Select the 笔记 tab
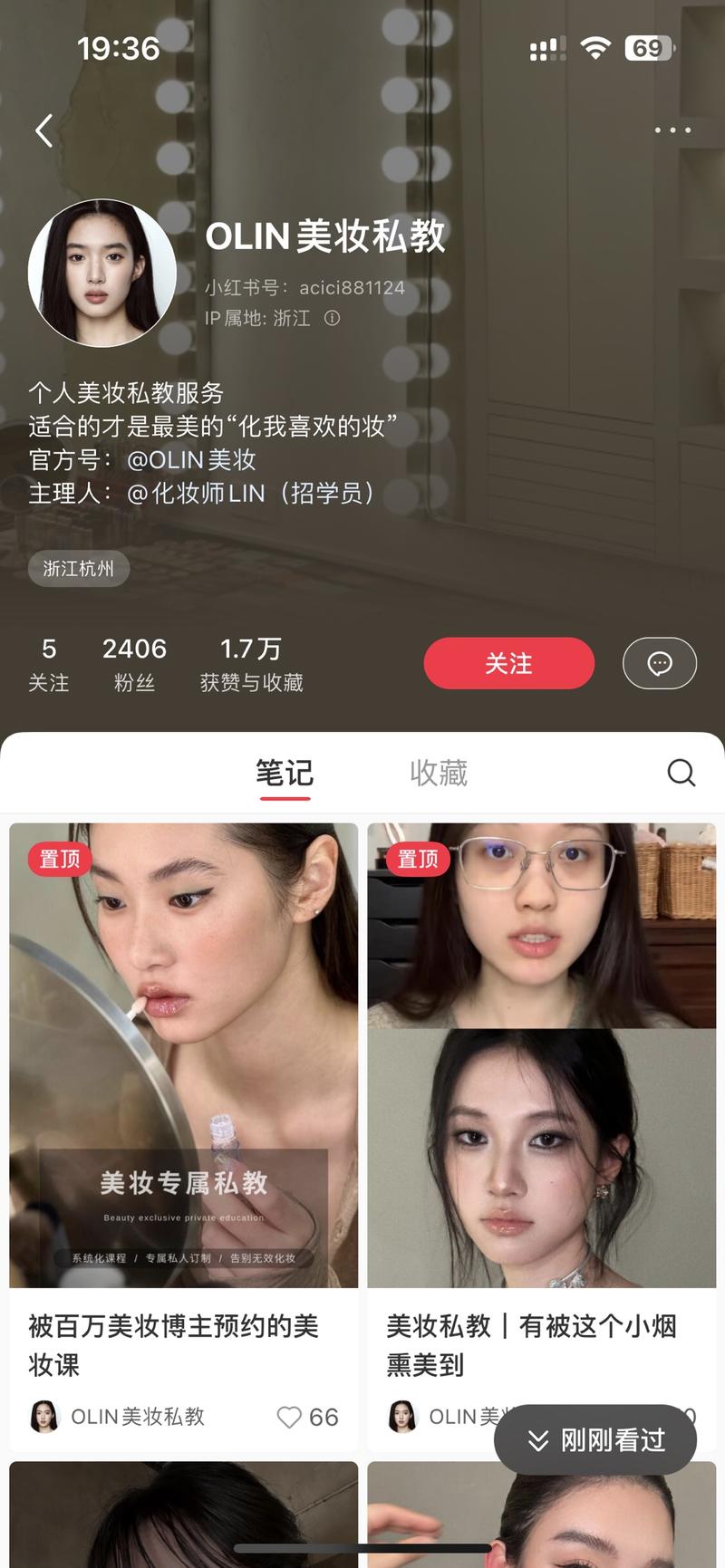The height and width of the screenshot is (1568, 725). pos(286,773)
